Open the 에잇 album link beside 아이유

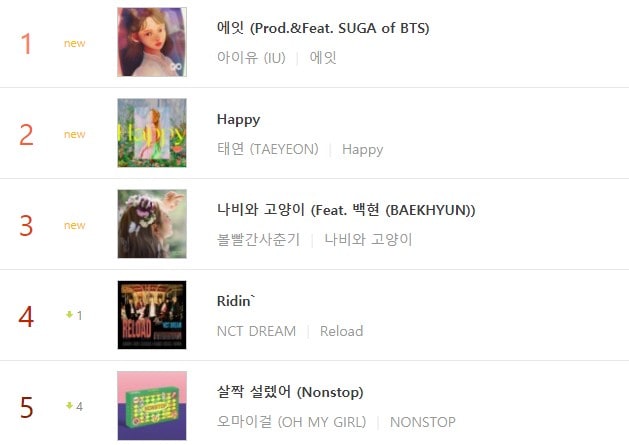click(x=323, y=58)
